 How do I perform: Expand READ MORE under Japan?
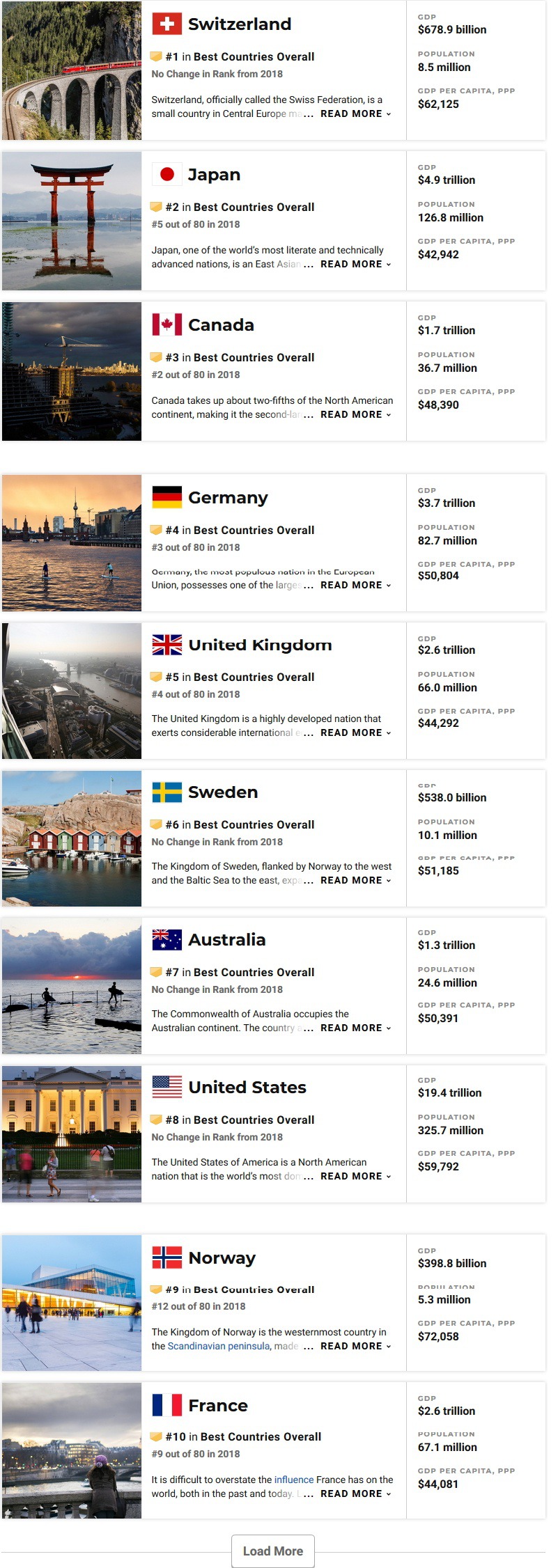tap(355, 265)
